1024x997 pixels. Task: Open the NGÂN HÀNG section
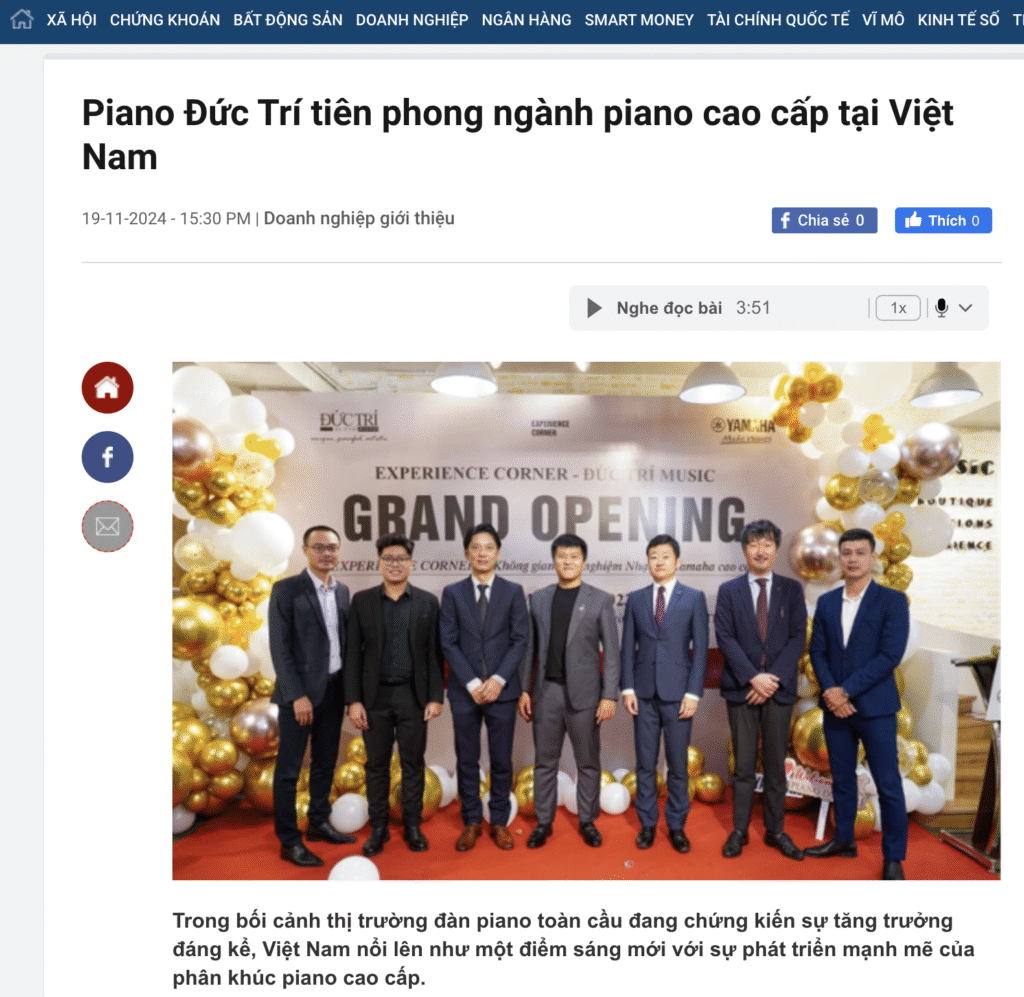tap(526, 20)
